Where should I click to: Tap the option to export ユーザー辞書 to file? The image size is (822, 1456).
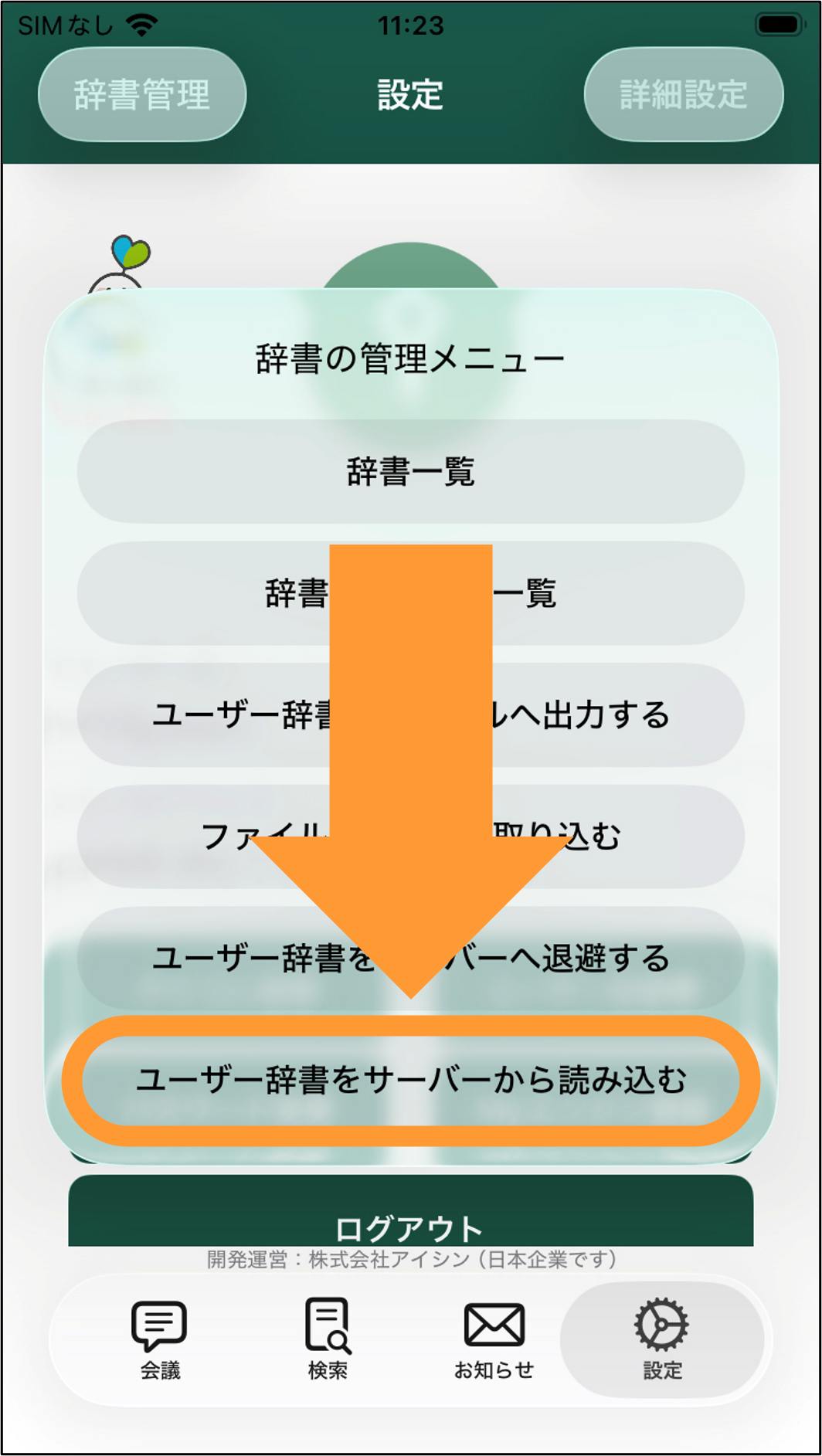click(x=410, y=714)
